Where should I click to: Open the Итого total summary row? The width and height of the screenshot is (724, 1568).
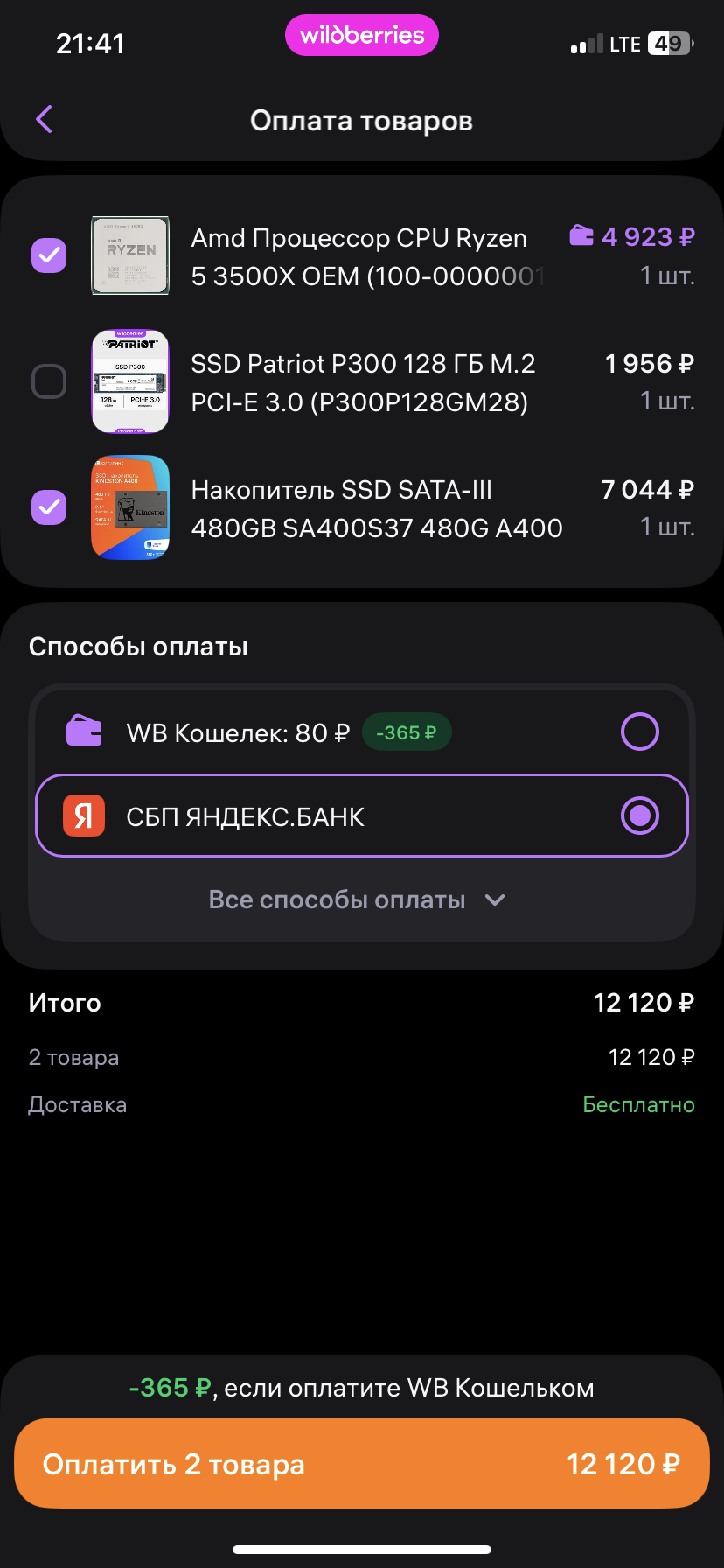pos(361,1002)
